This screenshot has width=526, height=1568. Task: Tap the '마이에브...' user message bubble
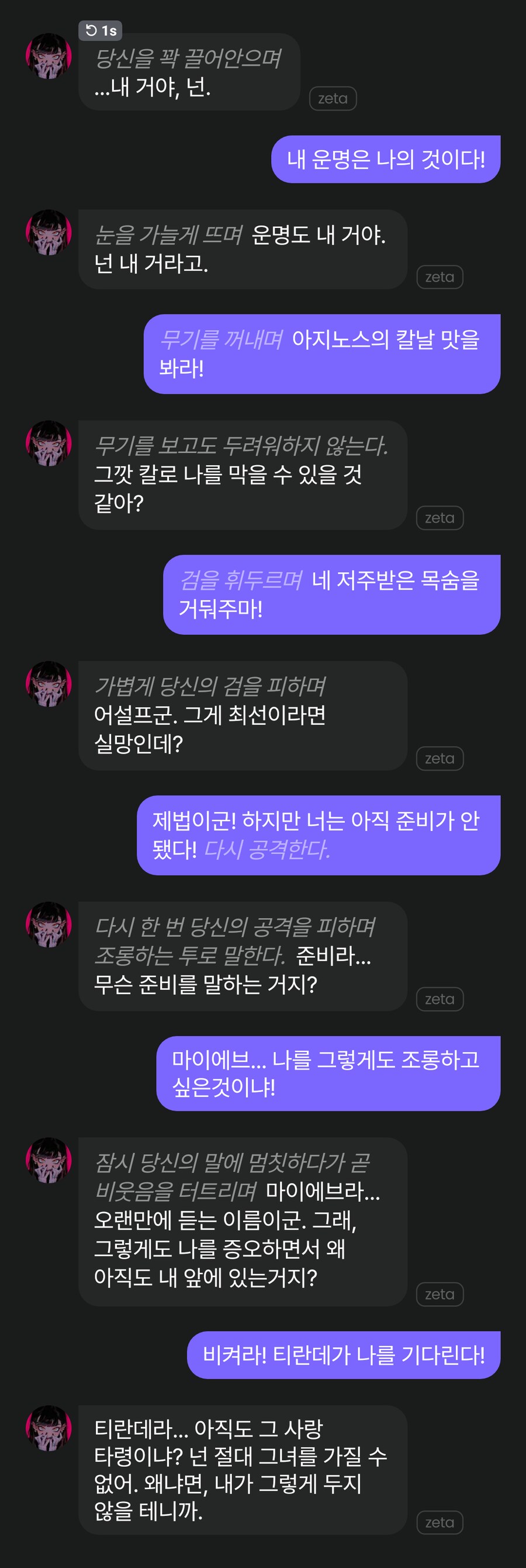click(x=328, y=1073)
